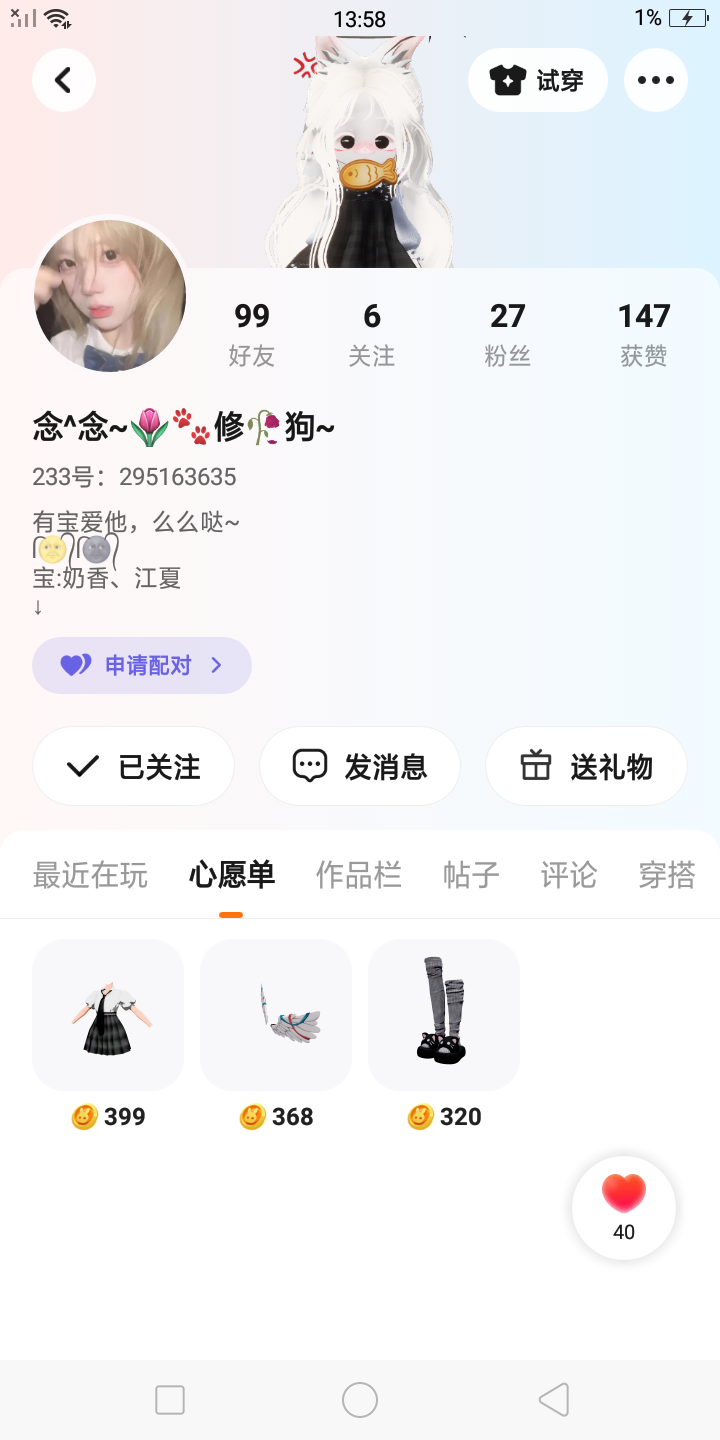Switch to the 评论 comments tab
The width and height of the screenshot is (720, 1440).
(x=569, y=875)
